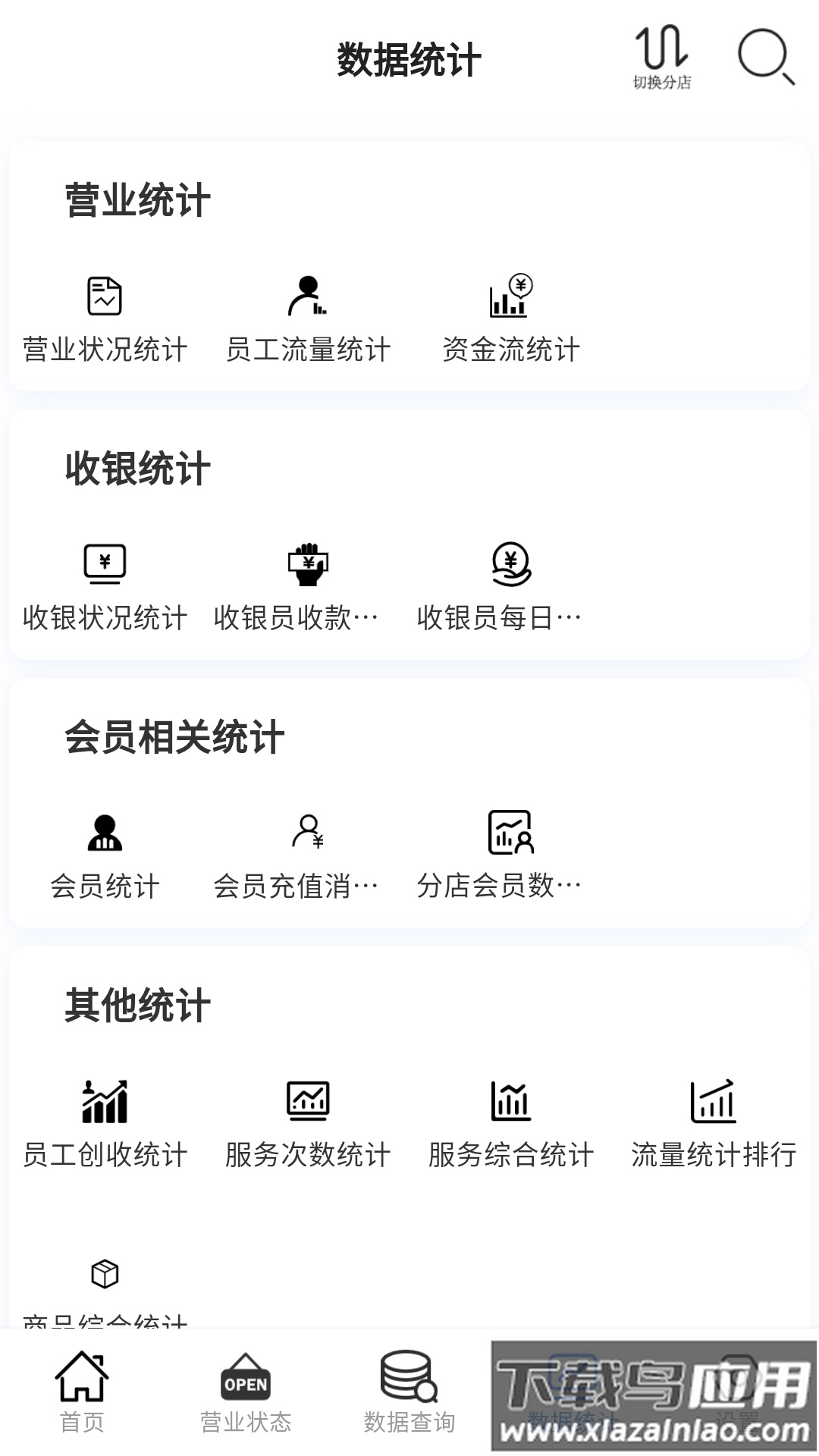Open the 设置 settings tab
The height and width of the screenshot is (1456, 819).
click(736, 1395)
